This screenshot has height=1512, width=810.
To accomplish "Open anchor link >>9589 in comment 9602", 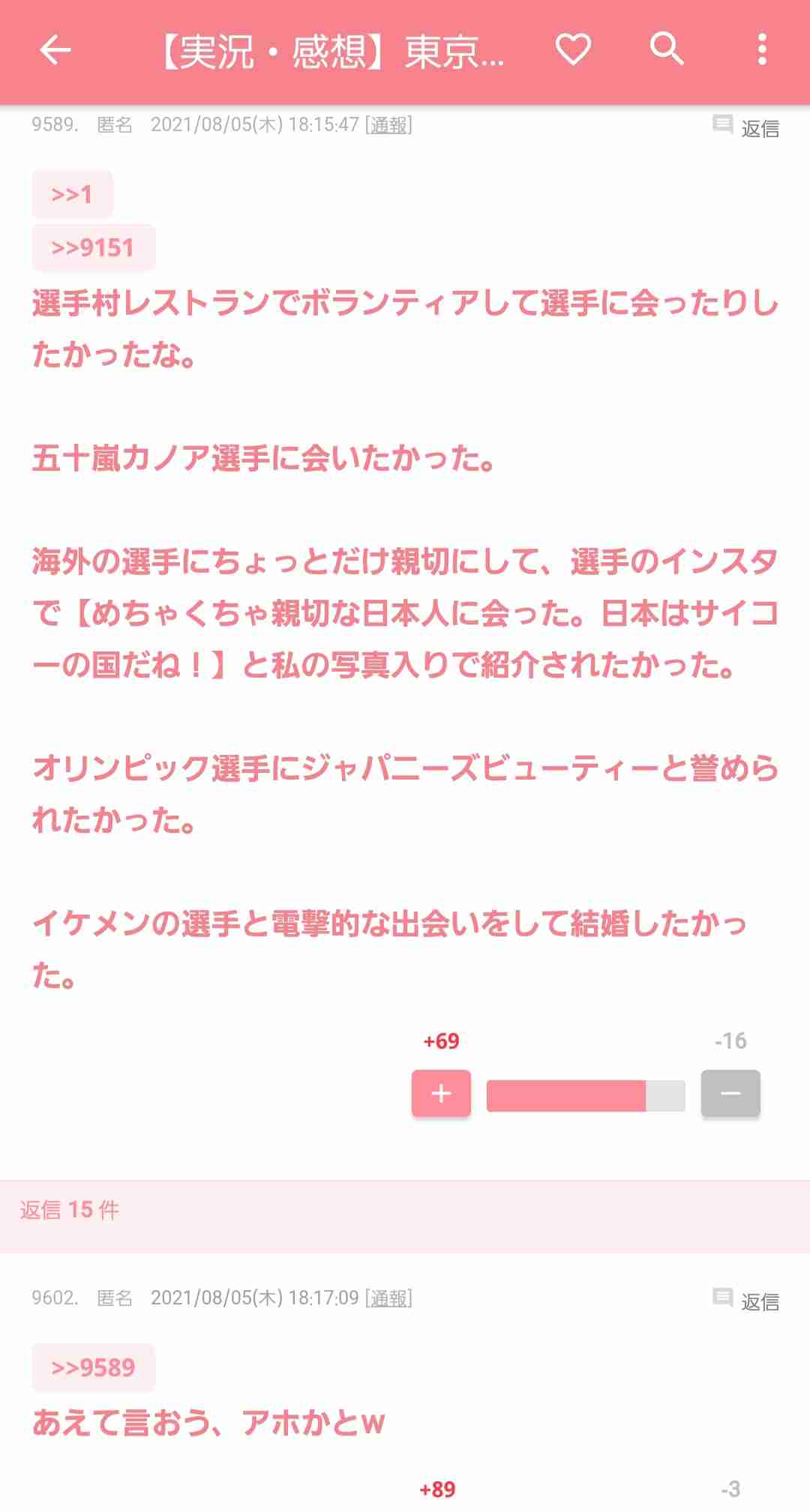I will tap(93, 1367).
